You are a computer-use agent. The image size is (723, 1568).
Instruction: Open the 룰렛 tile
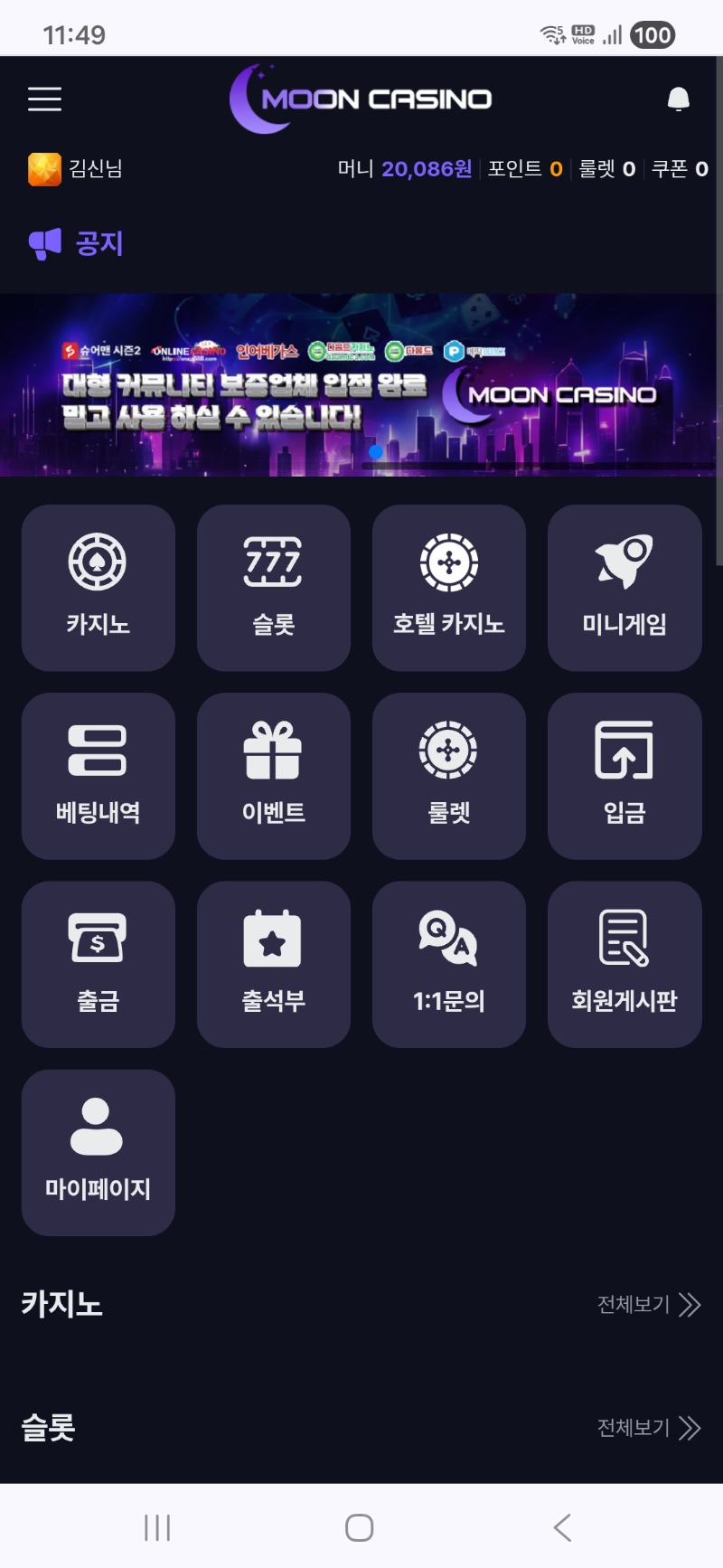tap(449, 776)
